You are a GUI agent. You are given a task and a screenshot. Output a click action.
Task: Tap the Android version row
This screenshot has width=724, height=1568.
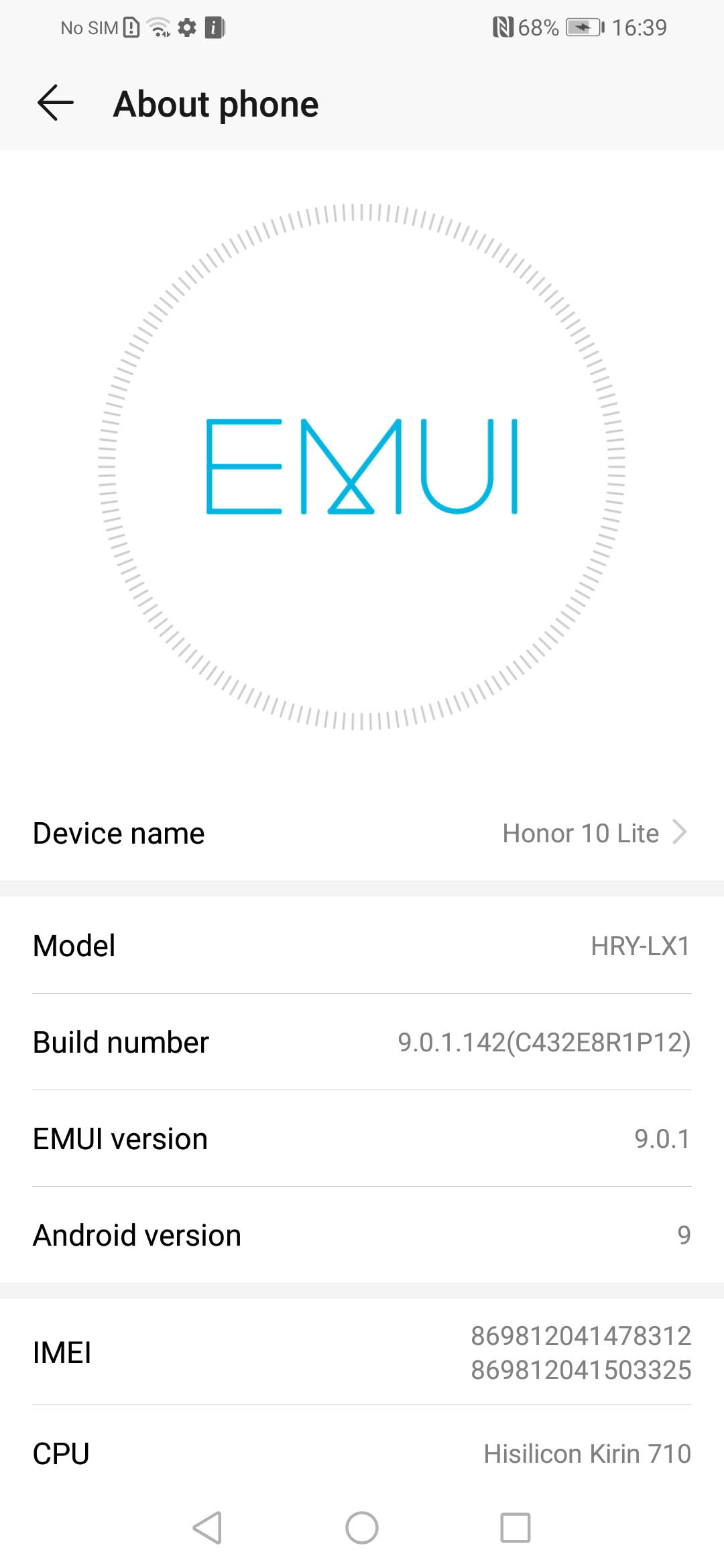(x=362, y=1235)
